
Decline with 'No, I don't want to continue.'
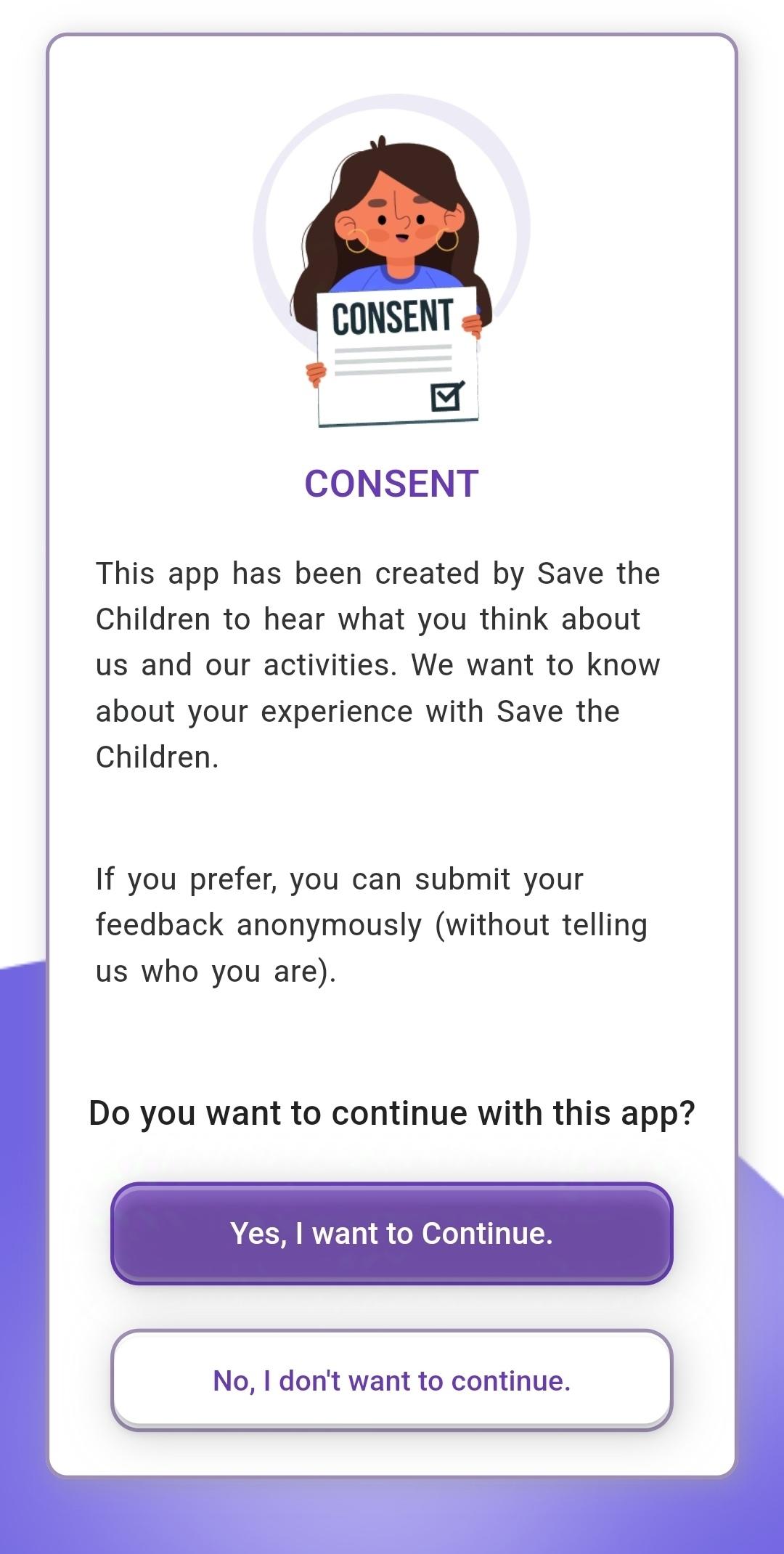pyautogui.click(x=392, y=1380)
